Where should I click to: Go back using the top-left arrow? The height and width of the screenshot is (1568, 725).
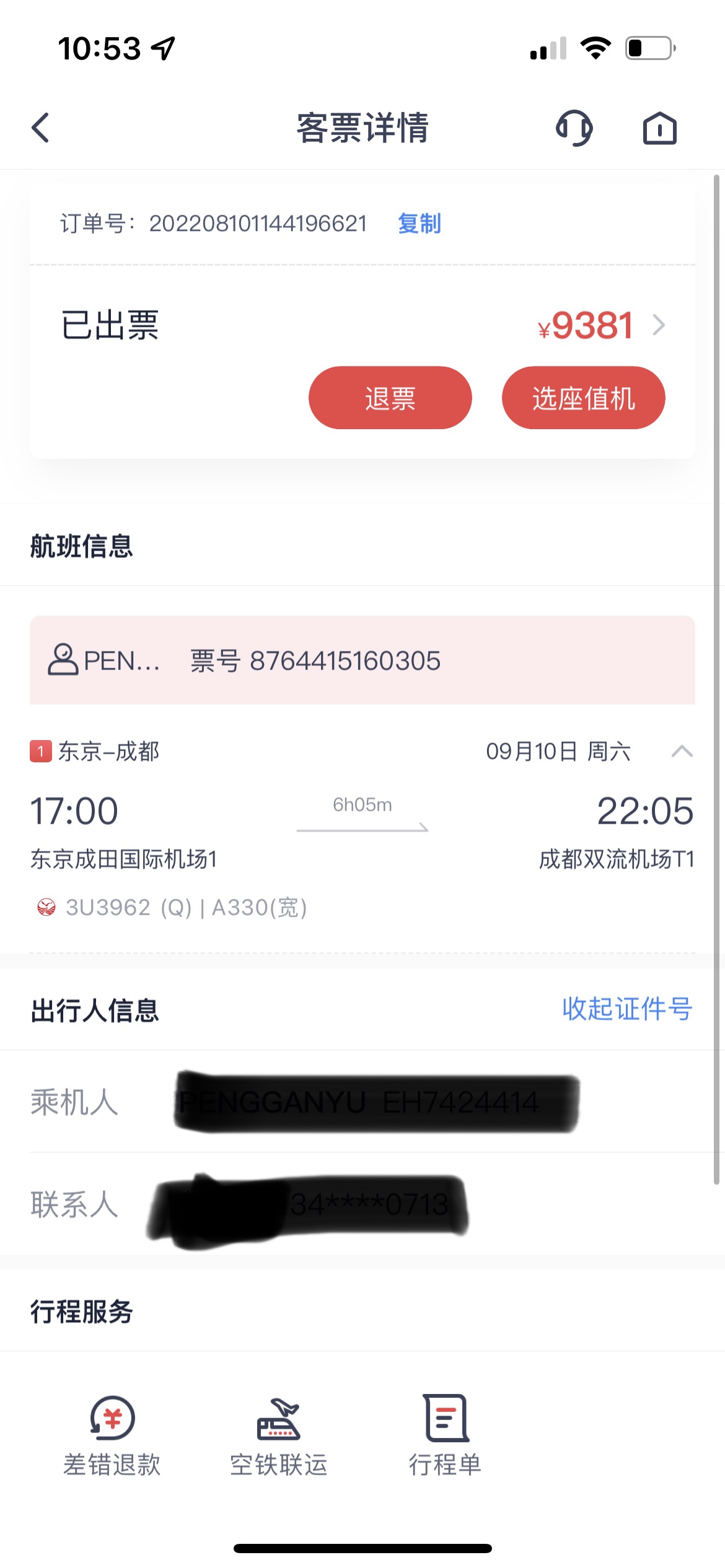coord(41,128)
